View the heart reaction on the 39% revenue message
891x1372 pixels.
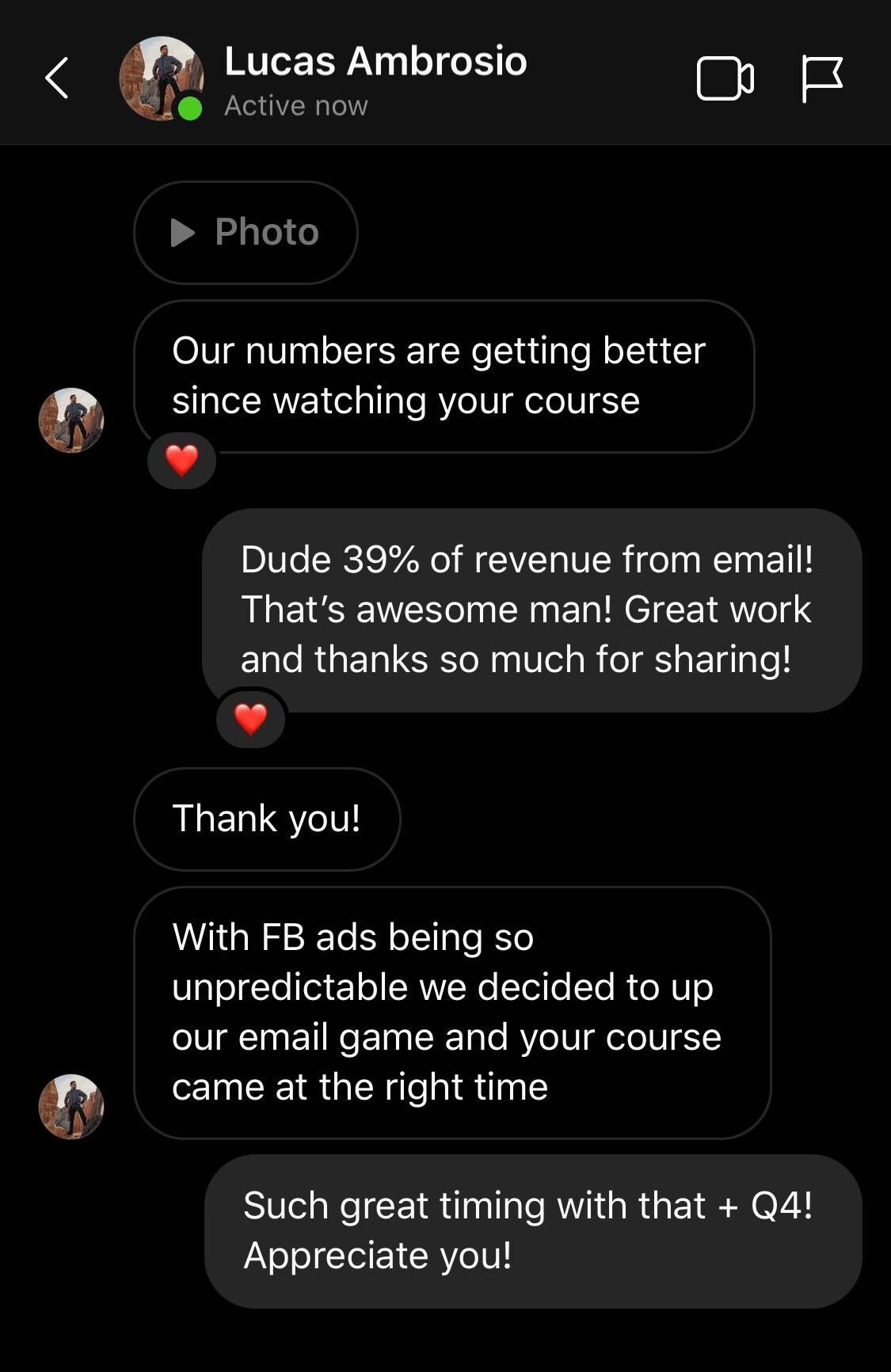point(251,719)
